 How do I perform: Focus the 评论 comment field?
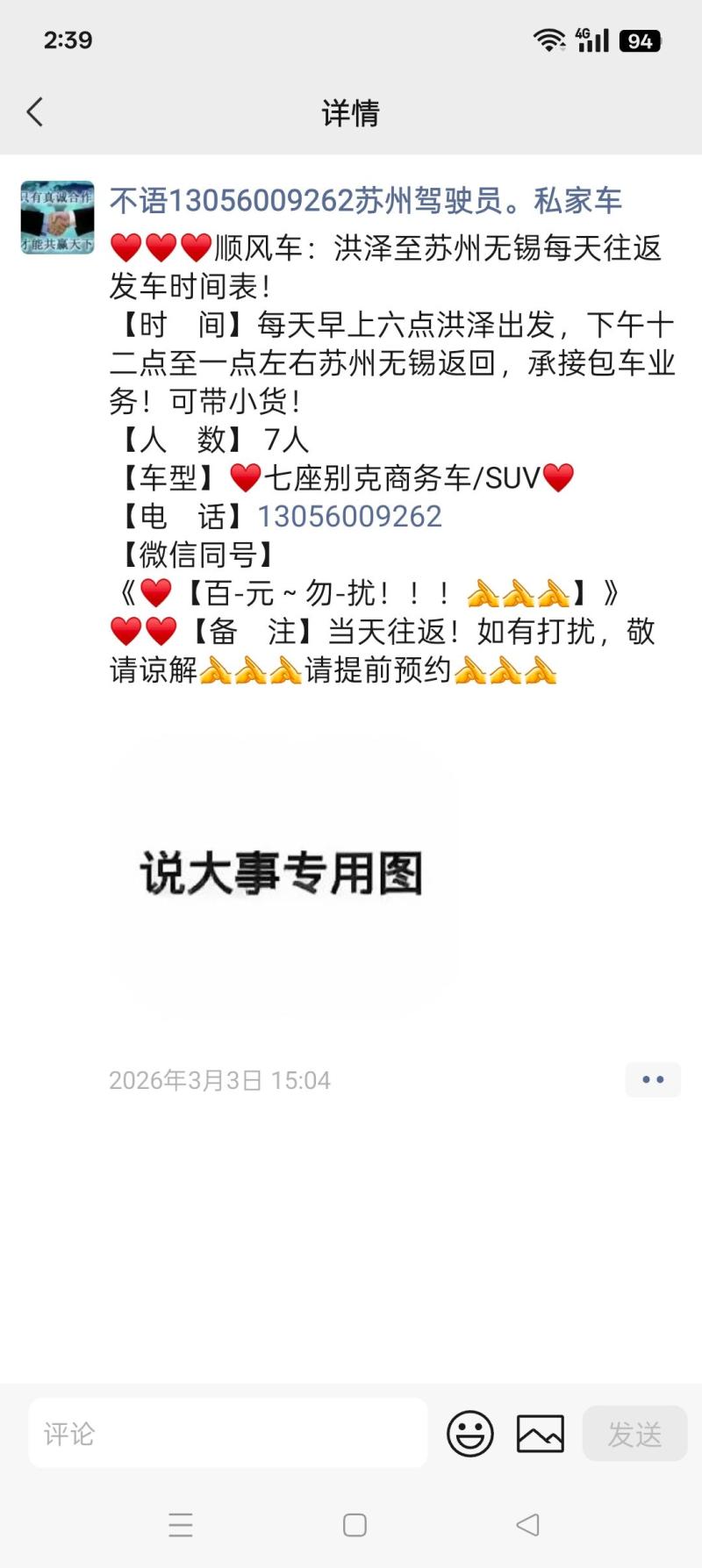(x=228, y=1434)
